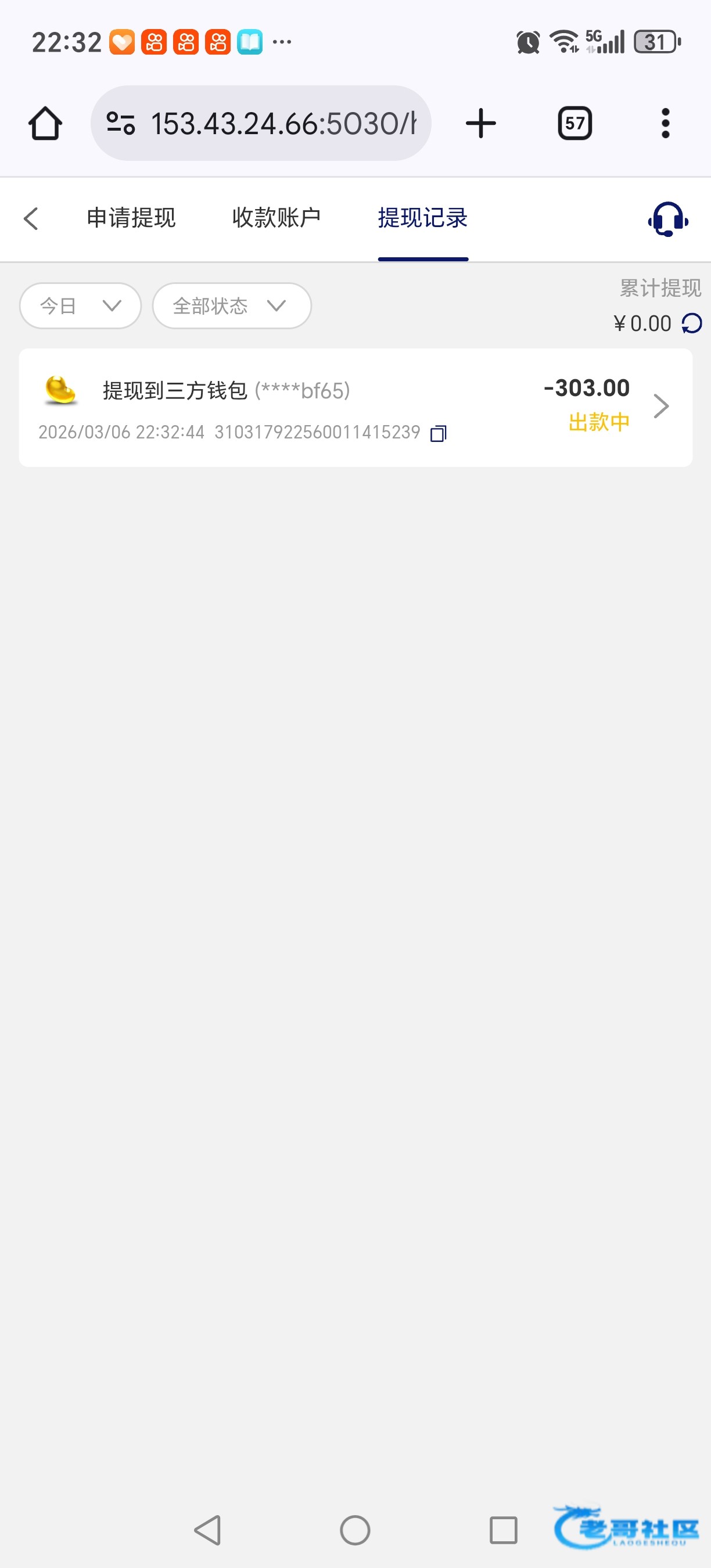Open the browser overflow menu
This screenshot has width=711, height=1568.
coord(665,124)
